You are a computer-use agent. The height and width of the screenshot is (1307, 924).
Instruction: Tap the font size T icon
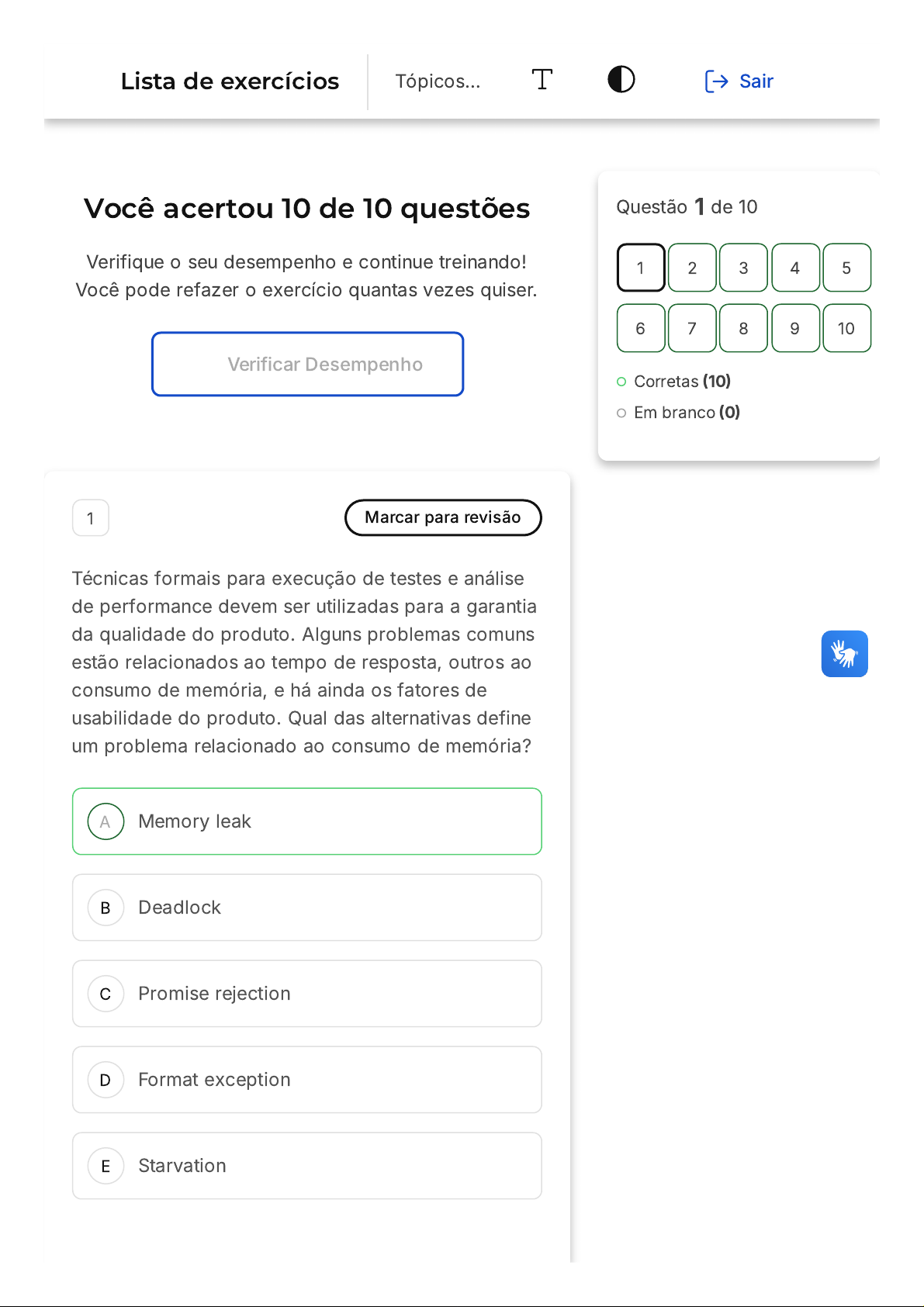[x=542, y=80]
